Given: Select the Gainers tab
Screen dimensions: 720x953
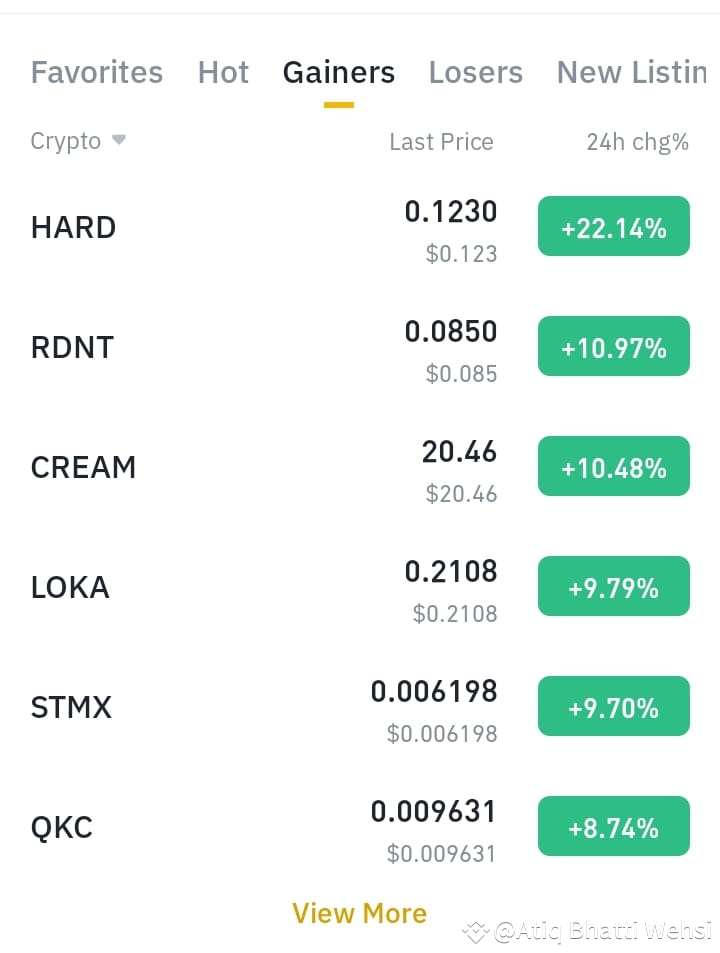Looking at the screenshot, I should tap(339, 72).
